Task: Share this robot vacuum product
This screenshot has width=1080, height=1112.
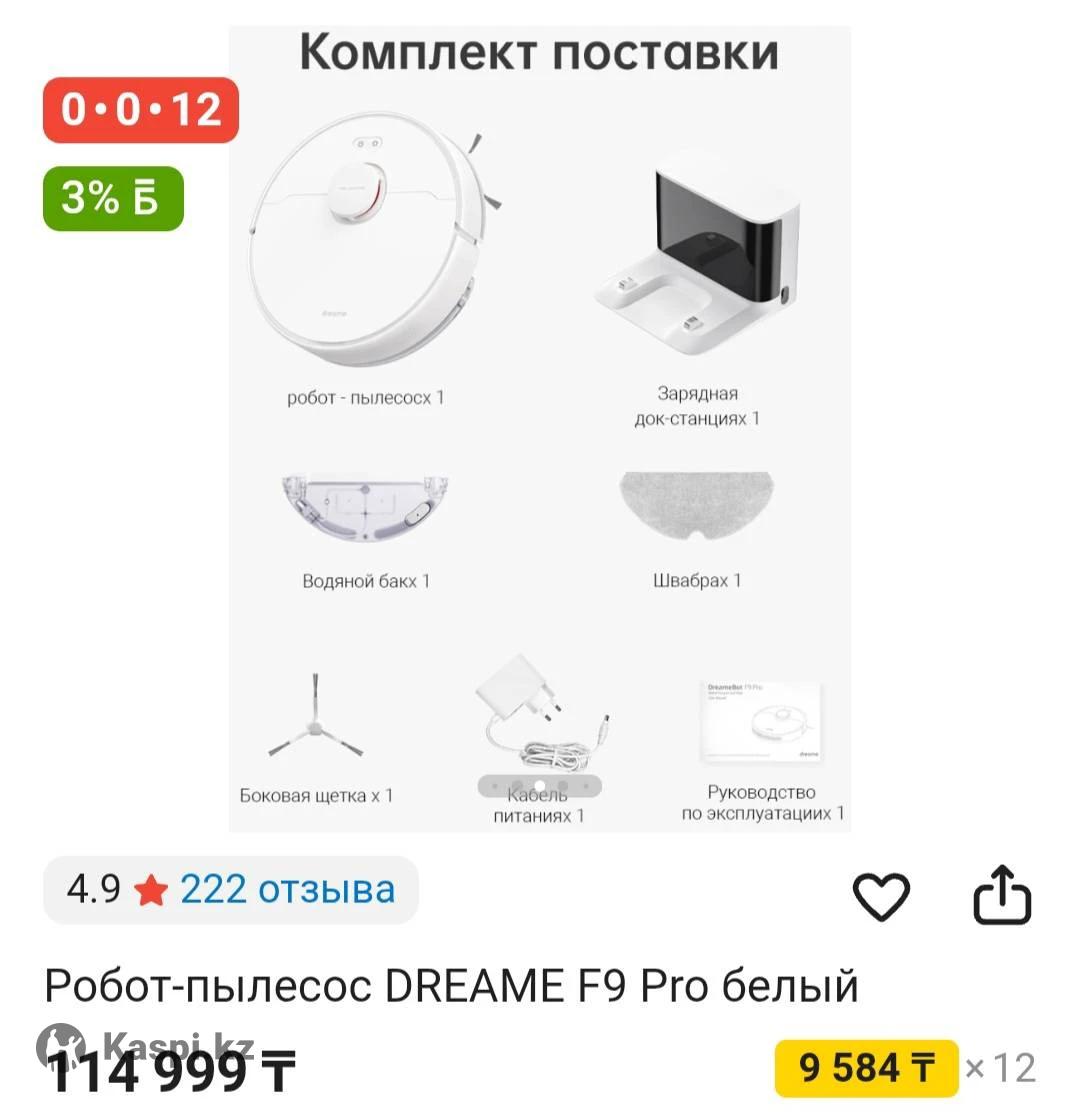Action: click(x=1002, y=895)
